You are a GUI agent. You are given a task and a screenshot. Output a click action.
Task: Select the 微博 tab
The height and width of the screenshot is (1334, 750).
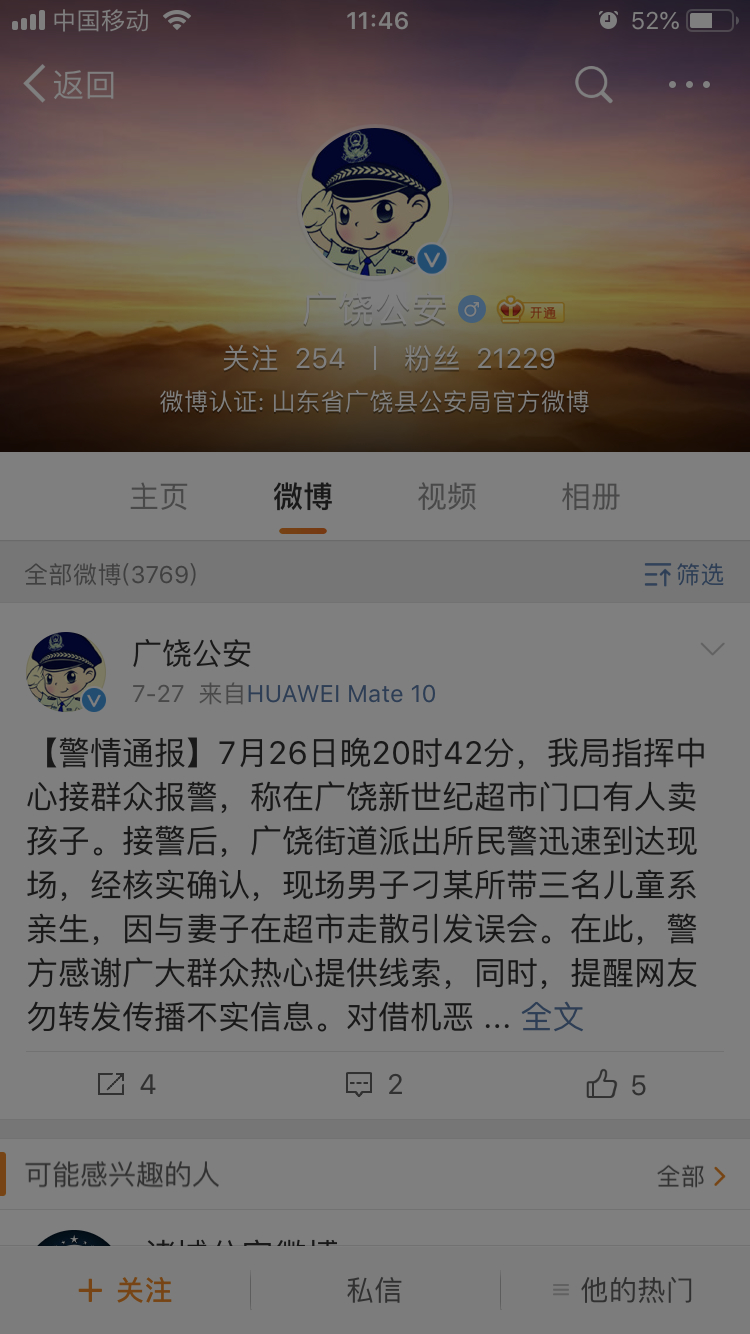[303, 497]
